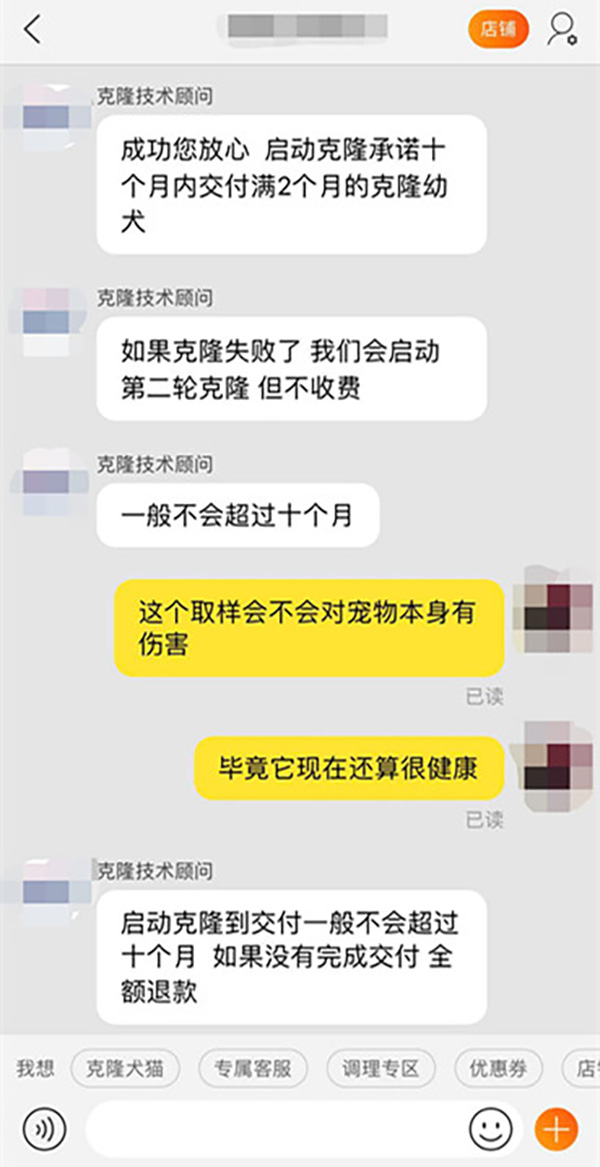Open the orange 店铺 shop button
The width and height of the screenshot is (600, 1167).
[x=498, y=29]
